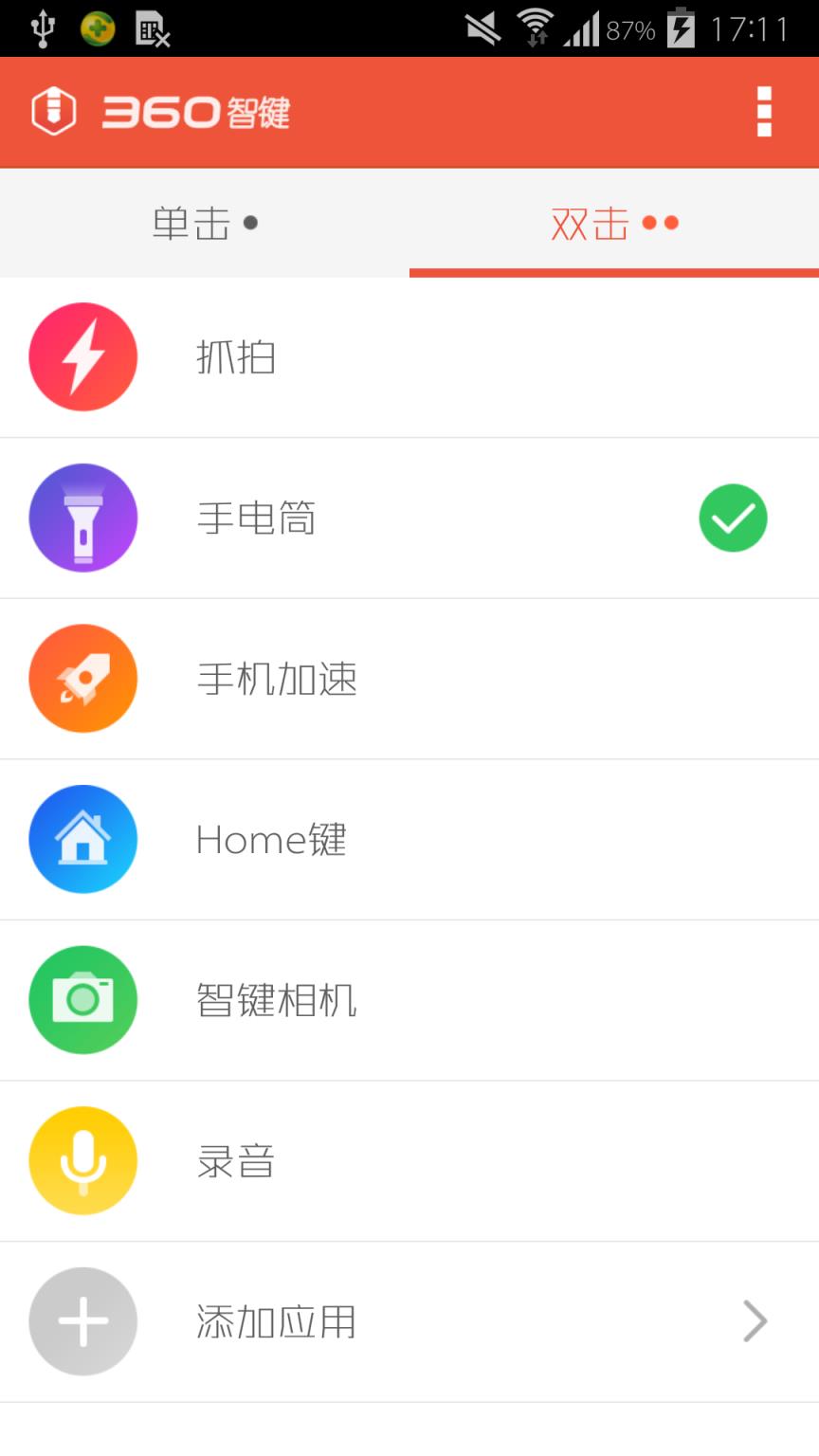Click the 手电筒 flashlight icon
This screenshot has width=819, height=1456.
(x=83, y=518)
